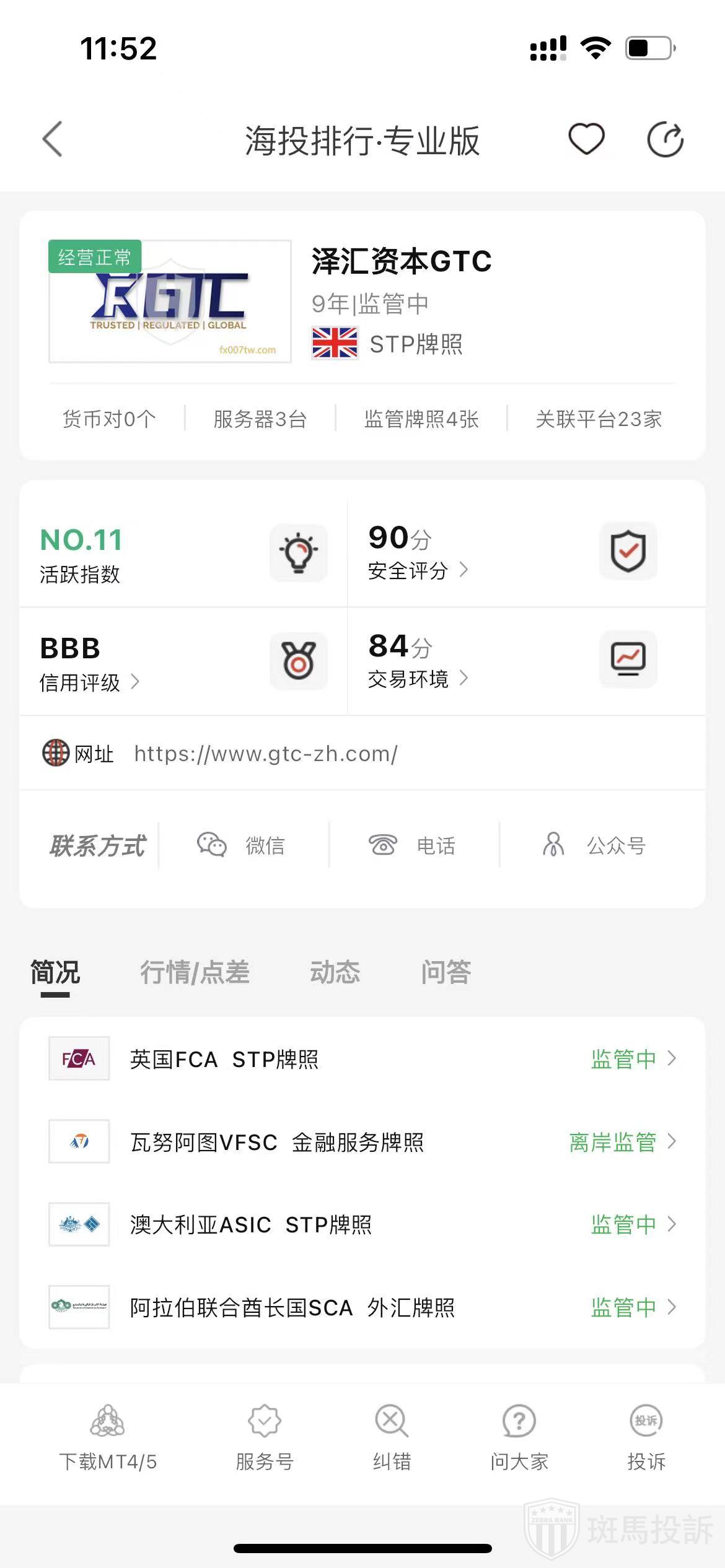Image resolution: width=725 pixels, height=1568 pixels.
Task: Favorite this broker with the heart icon
Action: tap(586, 139)
